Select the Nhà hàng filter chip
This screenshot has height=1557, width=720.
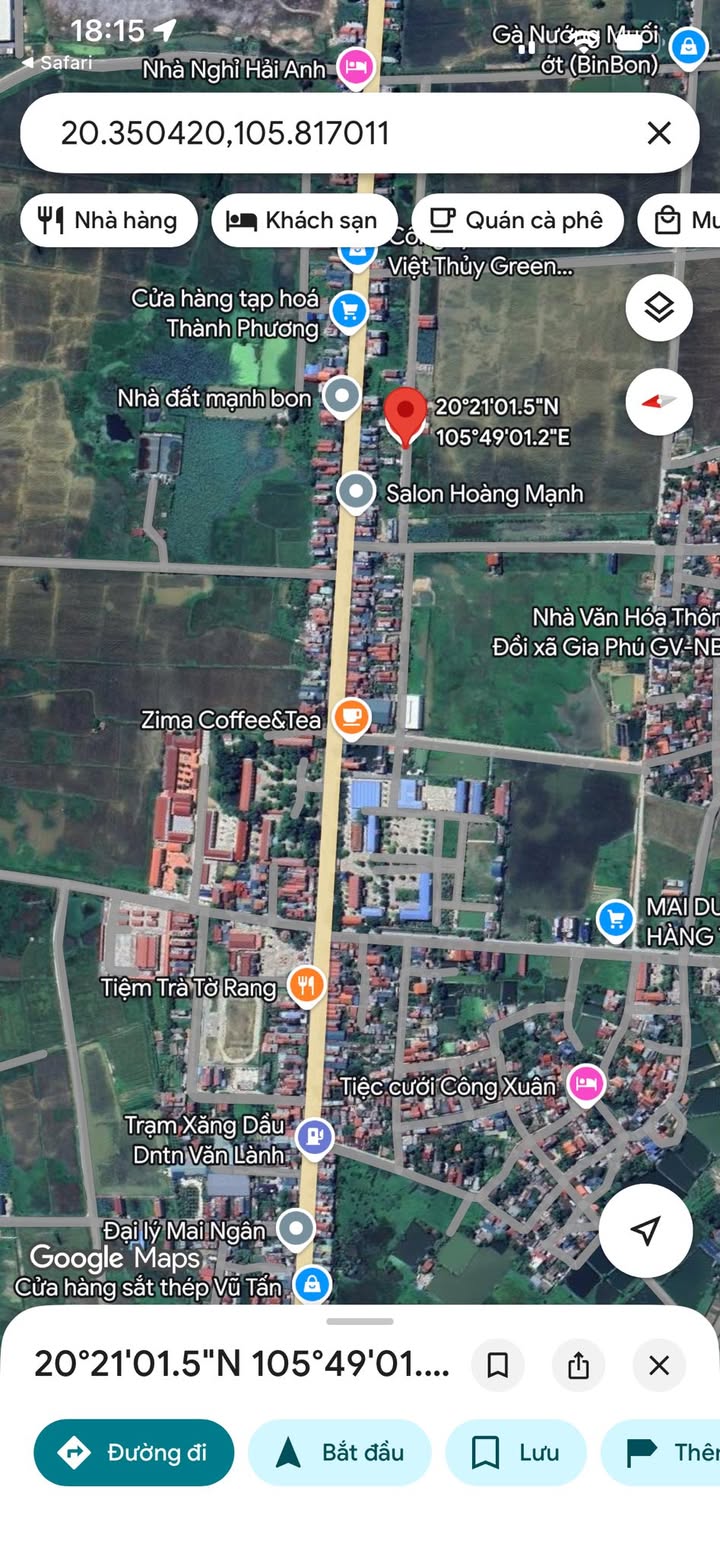click(108, 220)
